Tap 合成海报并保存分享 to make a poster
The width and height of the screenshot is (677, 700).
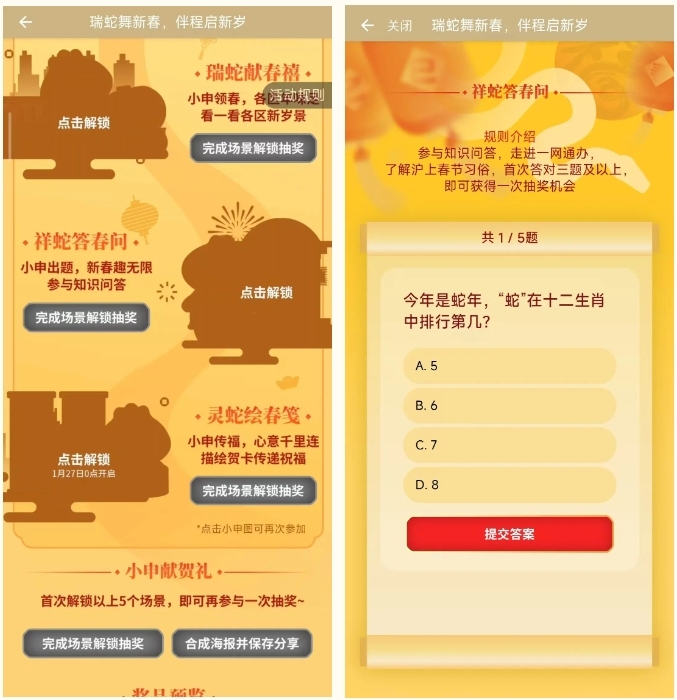[241, 643]
